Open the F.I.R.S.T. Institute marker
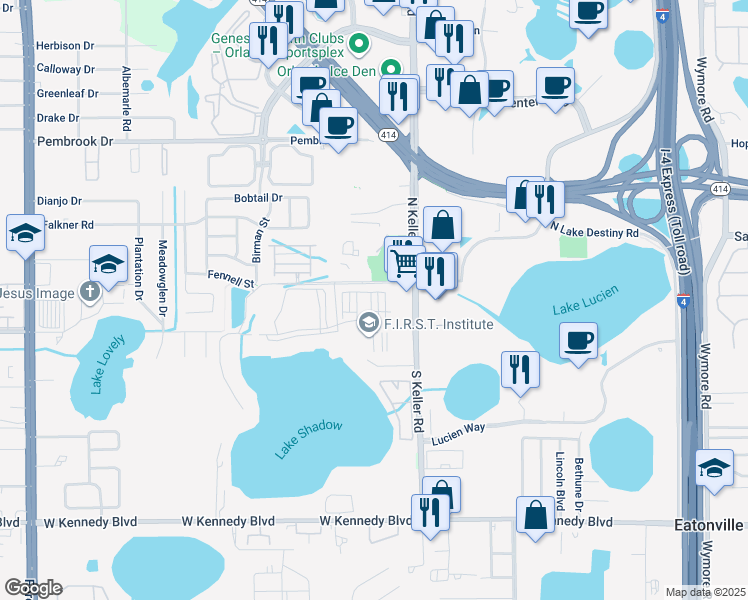 (368, 324)
